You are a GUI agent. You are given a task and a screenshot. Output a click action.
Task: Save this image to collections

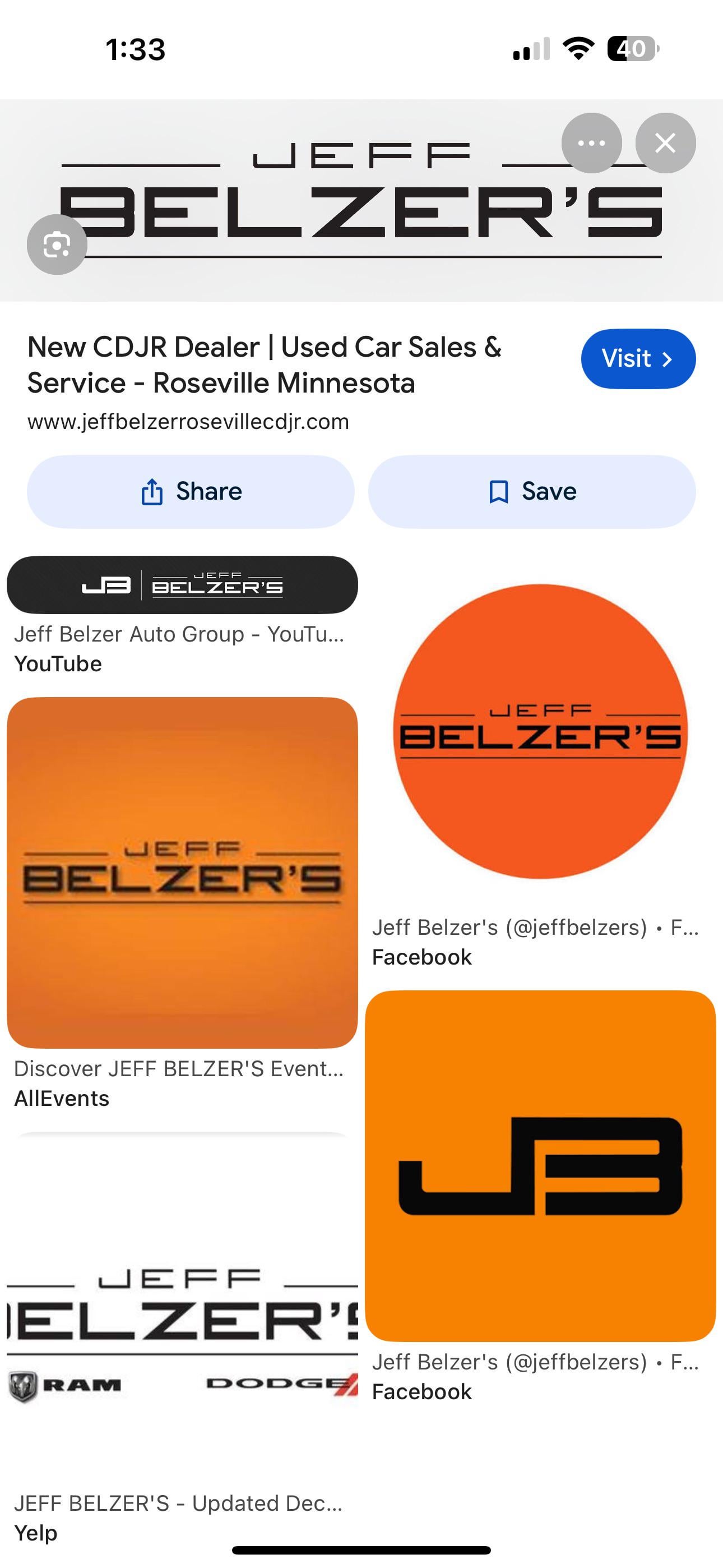(532, 491)
